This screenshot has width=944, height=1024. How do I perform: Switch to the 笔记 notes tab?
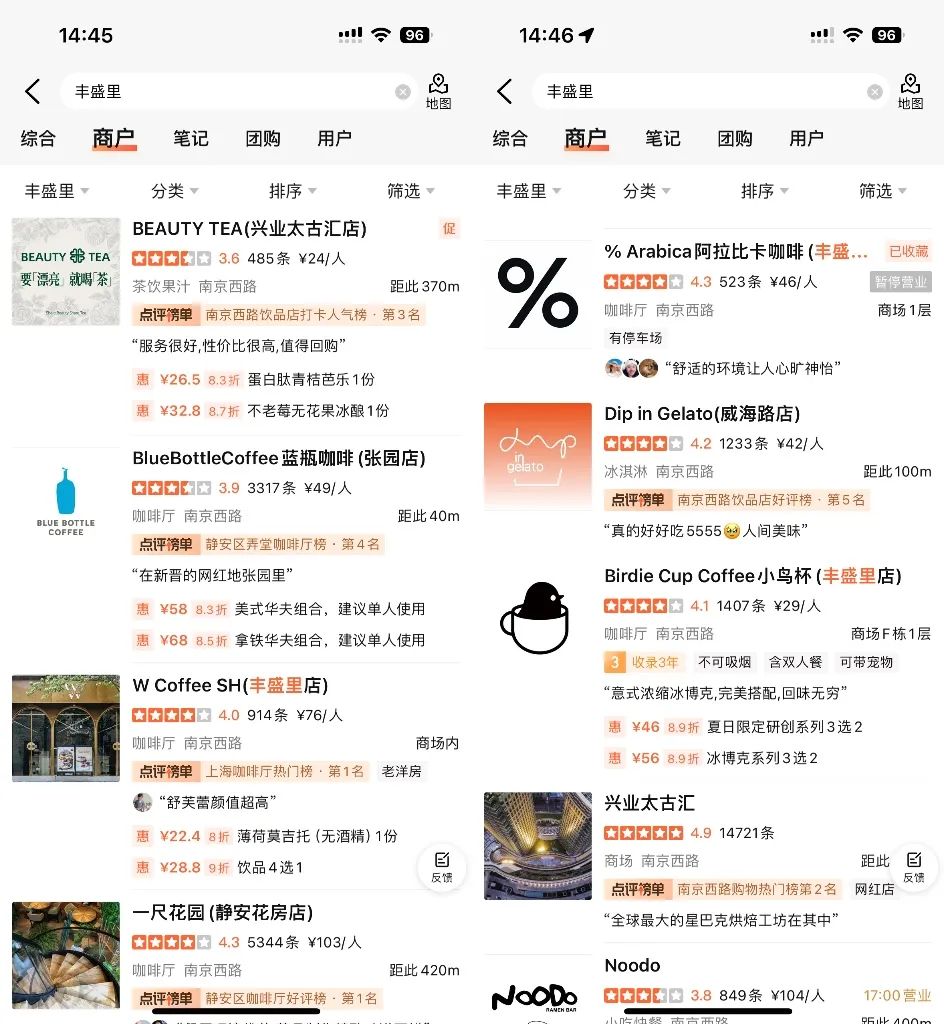point(190,139)
